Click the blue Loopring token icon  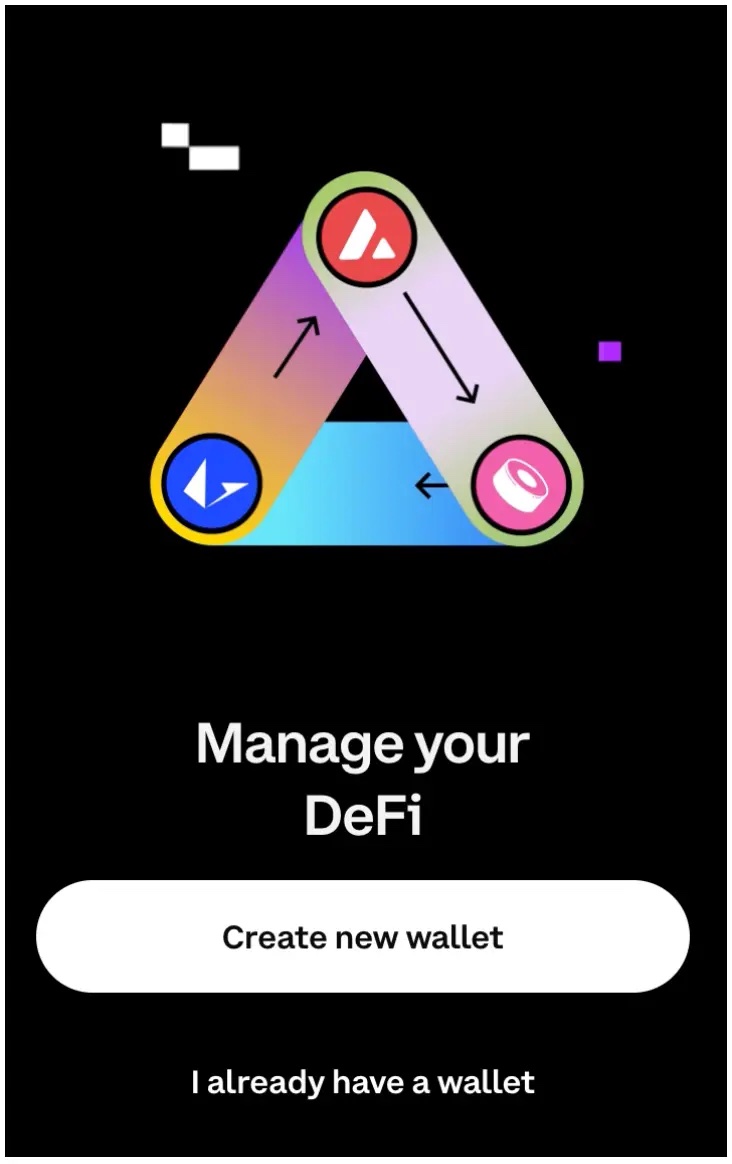212,483
